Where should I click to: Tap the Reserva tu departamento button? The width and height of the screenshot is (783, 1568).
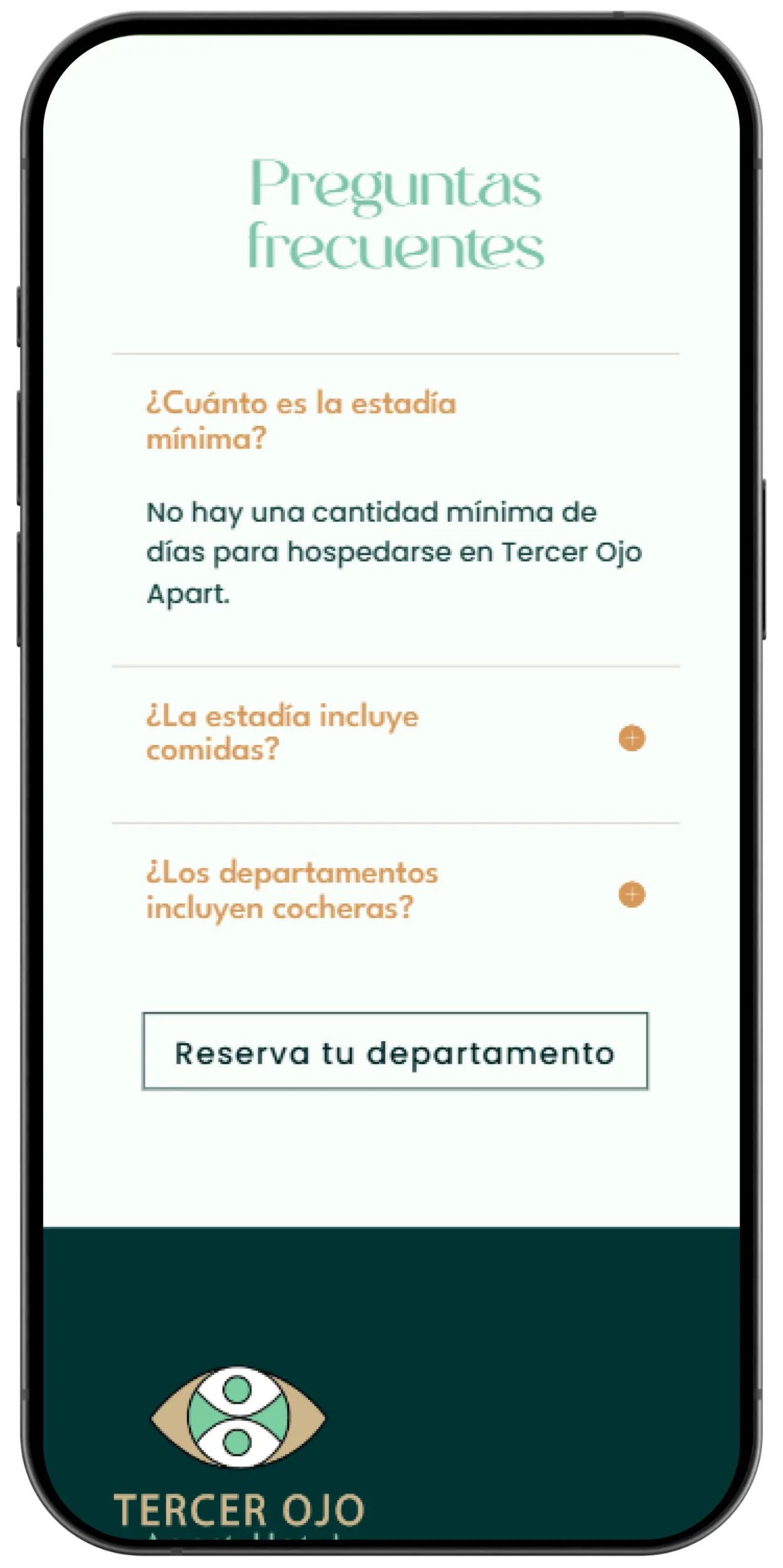[x=395, y=1051]
